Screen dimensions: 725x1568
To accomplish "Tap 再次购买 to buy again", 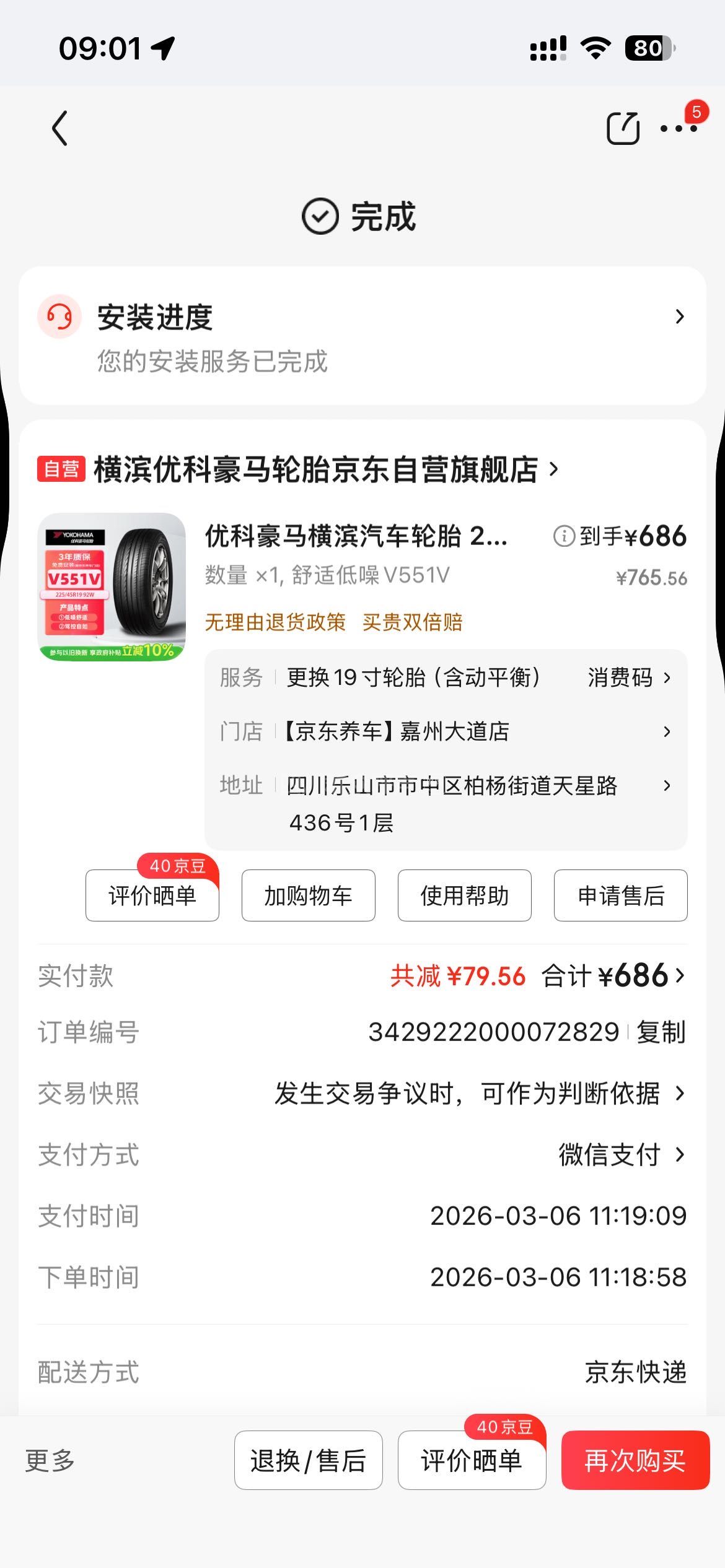I will click(635, 1460).
